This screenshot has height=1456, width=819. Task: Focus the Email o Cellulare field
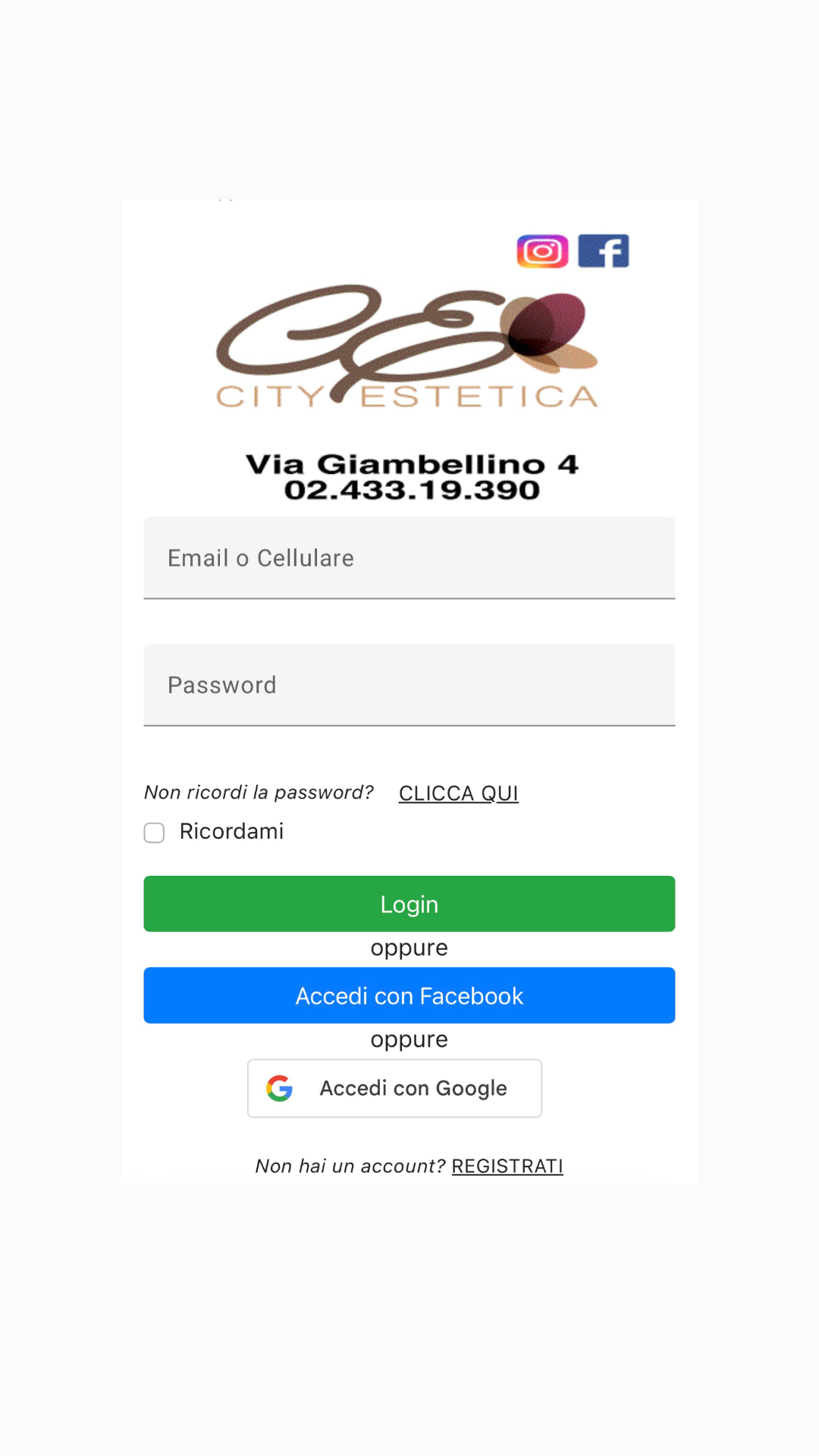click(x=409, y=558)
